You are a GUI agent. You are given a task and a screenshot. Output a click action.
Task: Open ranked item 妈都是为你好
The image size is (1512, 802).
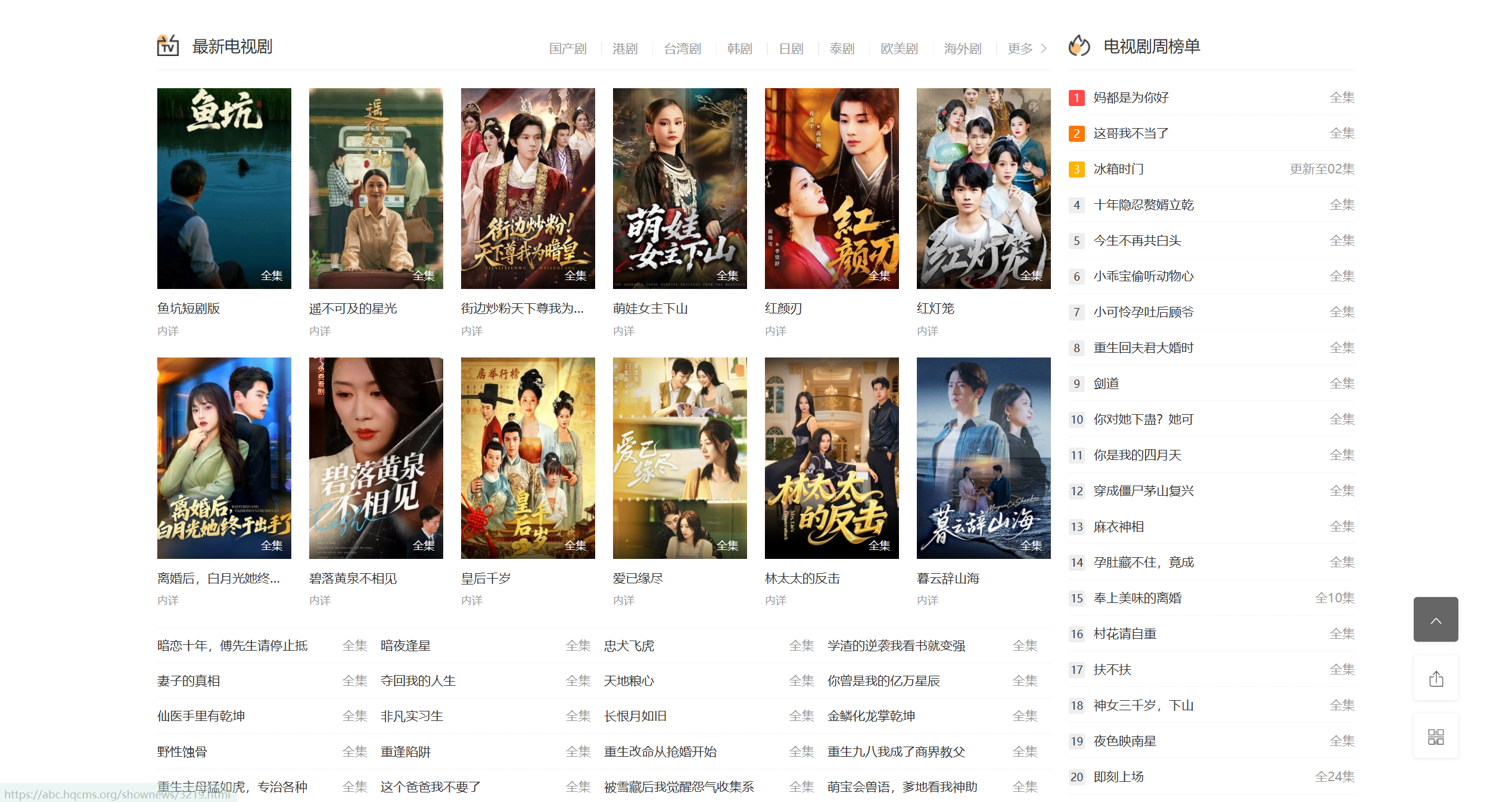(1131, 98)
